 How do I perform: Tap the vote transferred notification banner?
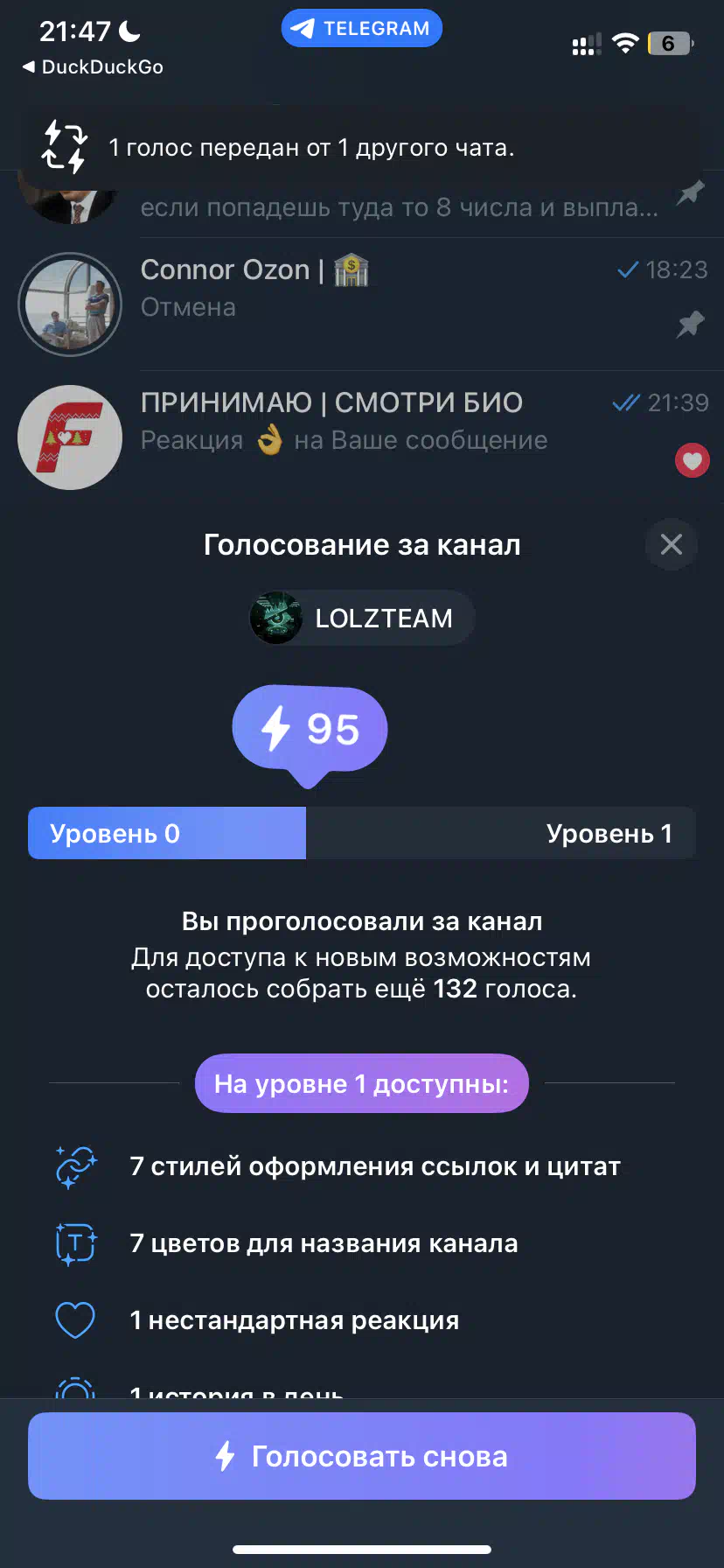pos(362,147)
